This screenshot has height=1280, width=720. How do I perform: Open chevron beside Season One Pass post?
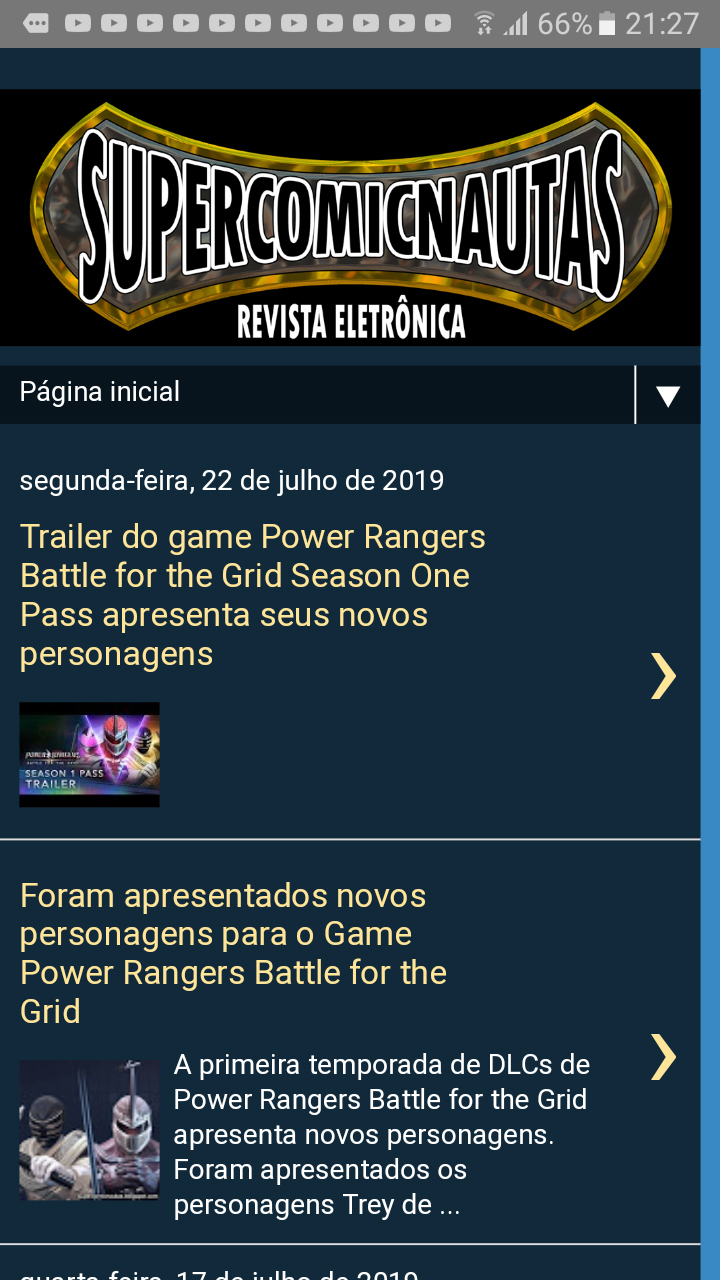click(663, 675)
